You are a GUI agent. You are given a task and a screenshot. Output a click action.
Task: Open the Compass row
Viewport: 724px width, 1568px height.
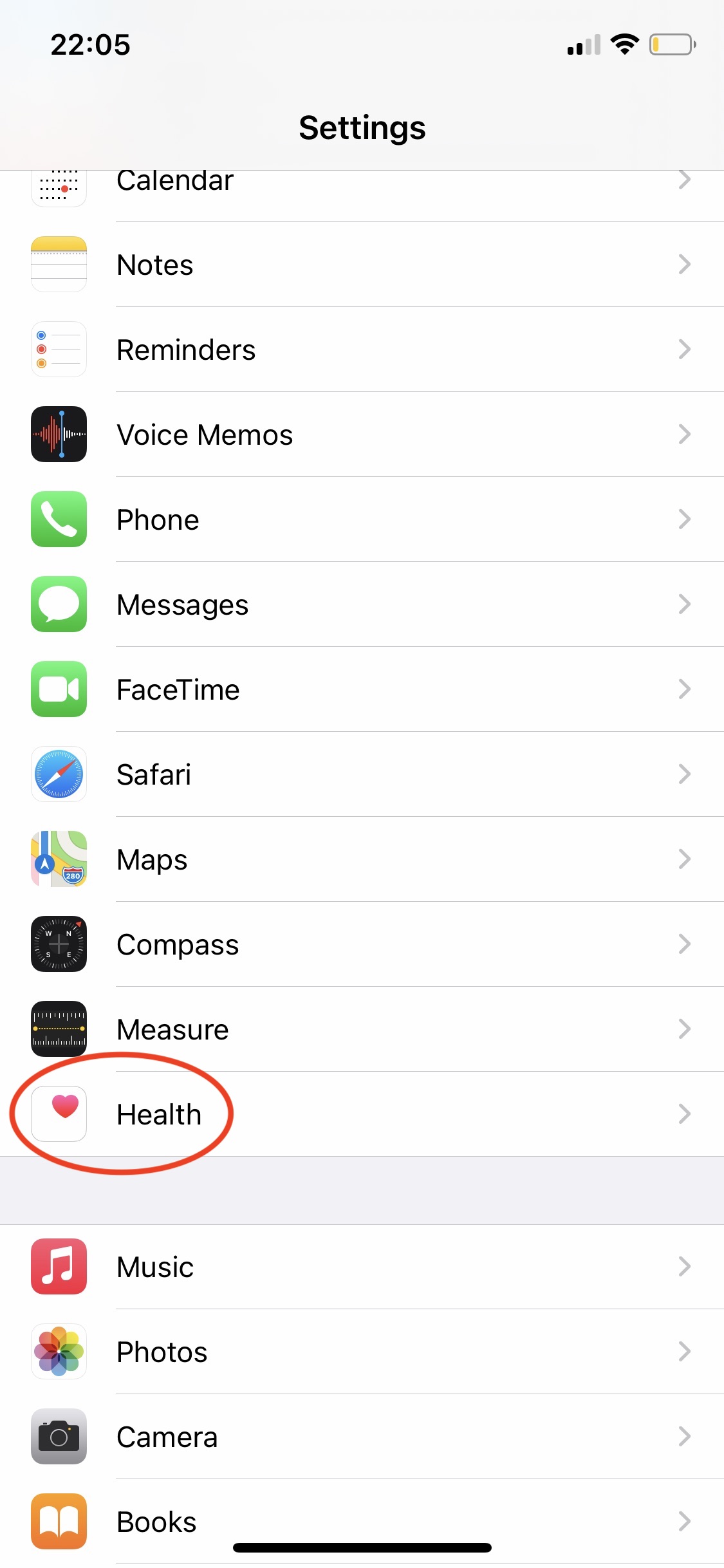tap(362, 944)
